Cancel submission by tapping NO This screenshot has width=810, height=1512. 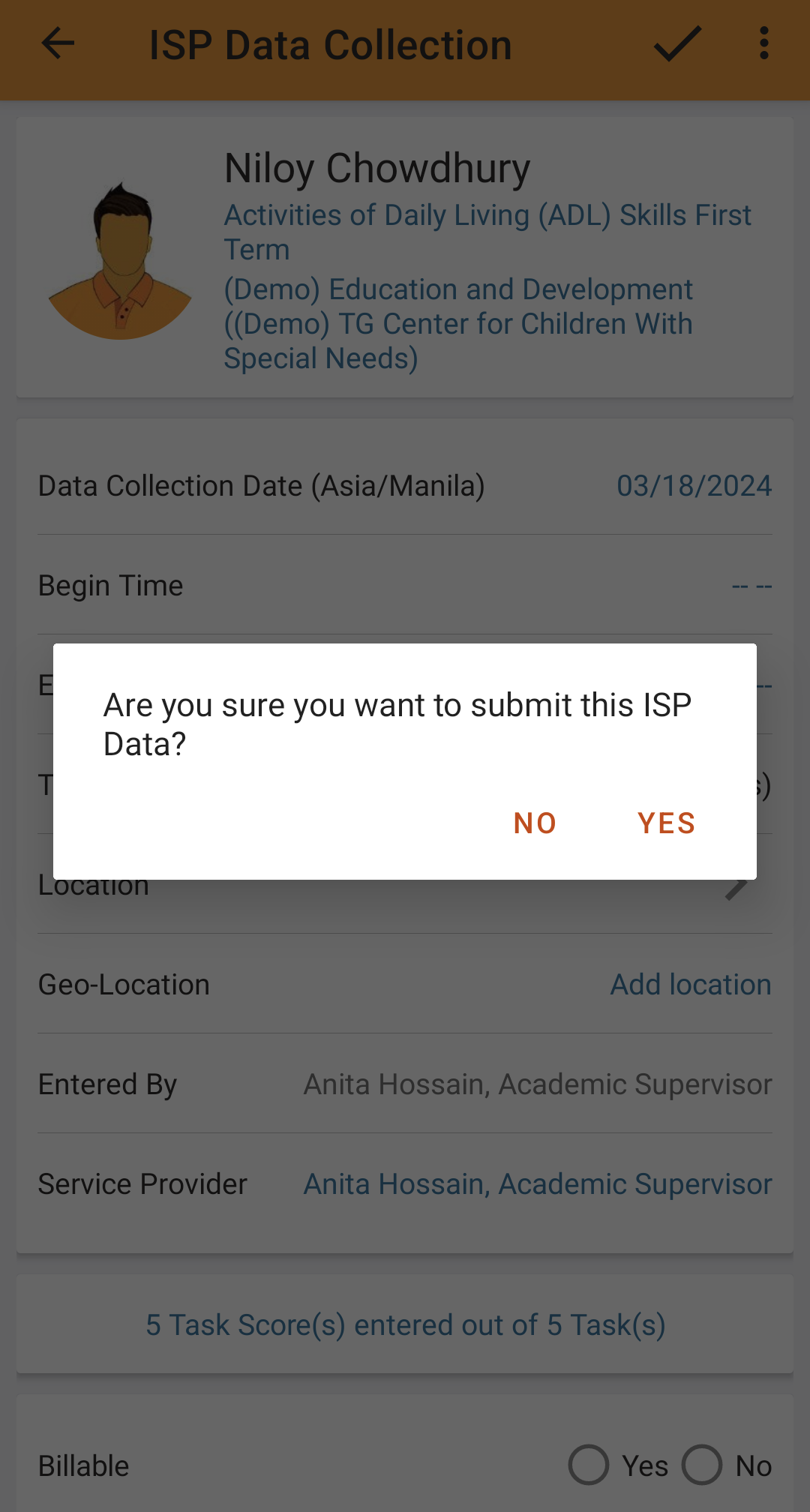tap(535, 823)
